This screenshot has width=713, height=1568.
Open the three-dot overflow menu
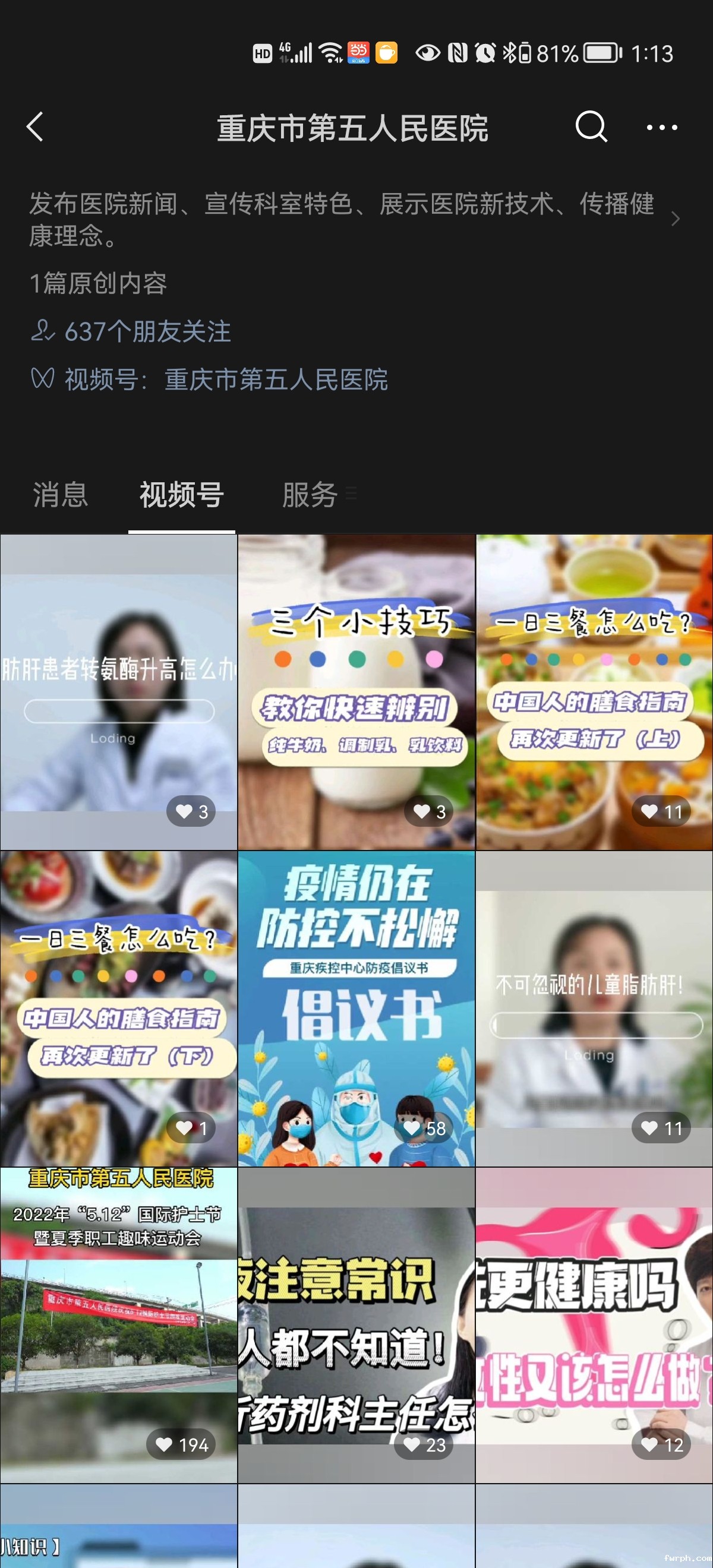point(661,127)
